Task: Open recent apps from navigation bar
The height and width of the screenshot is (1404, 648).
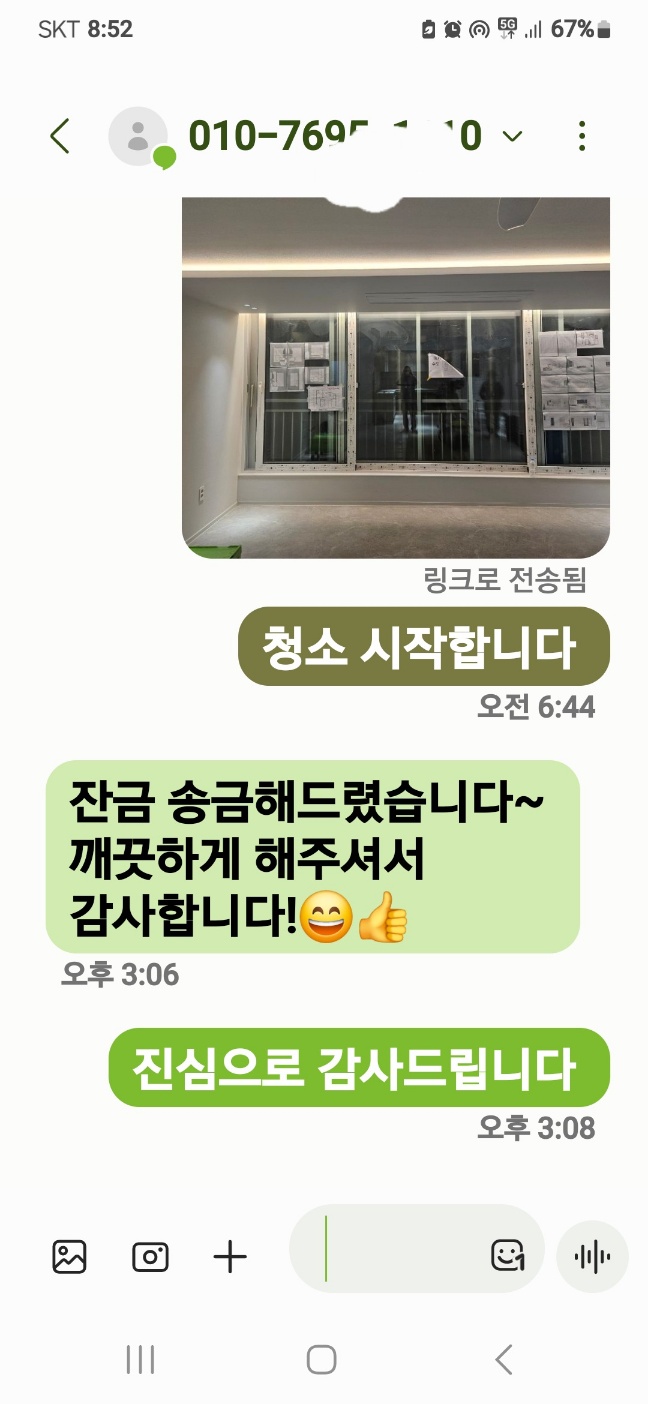Action: tap(140, 1359)
